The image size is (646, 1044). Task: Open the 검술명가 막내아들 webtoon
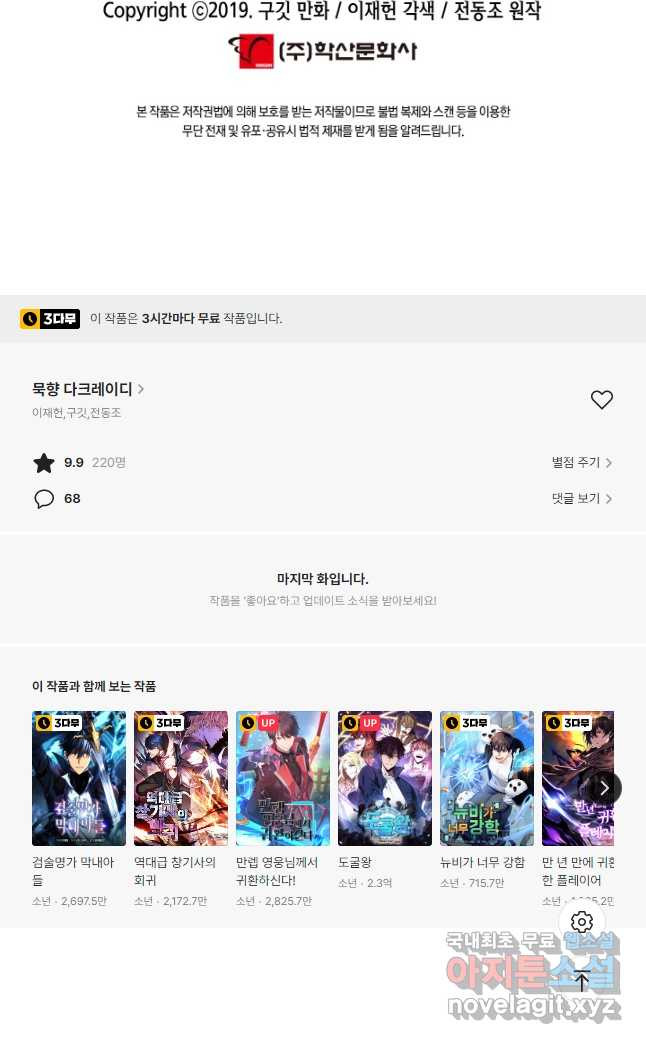[79, 779]
